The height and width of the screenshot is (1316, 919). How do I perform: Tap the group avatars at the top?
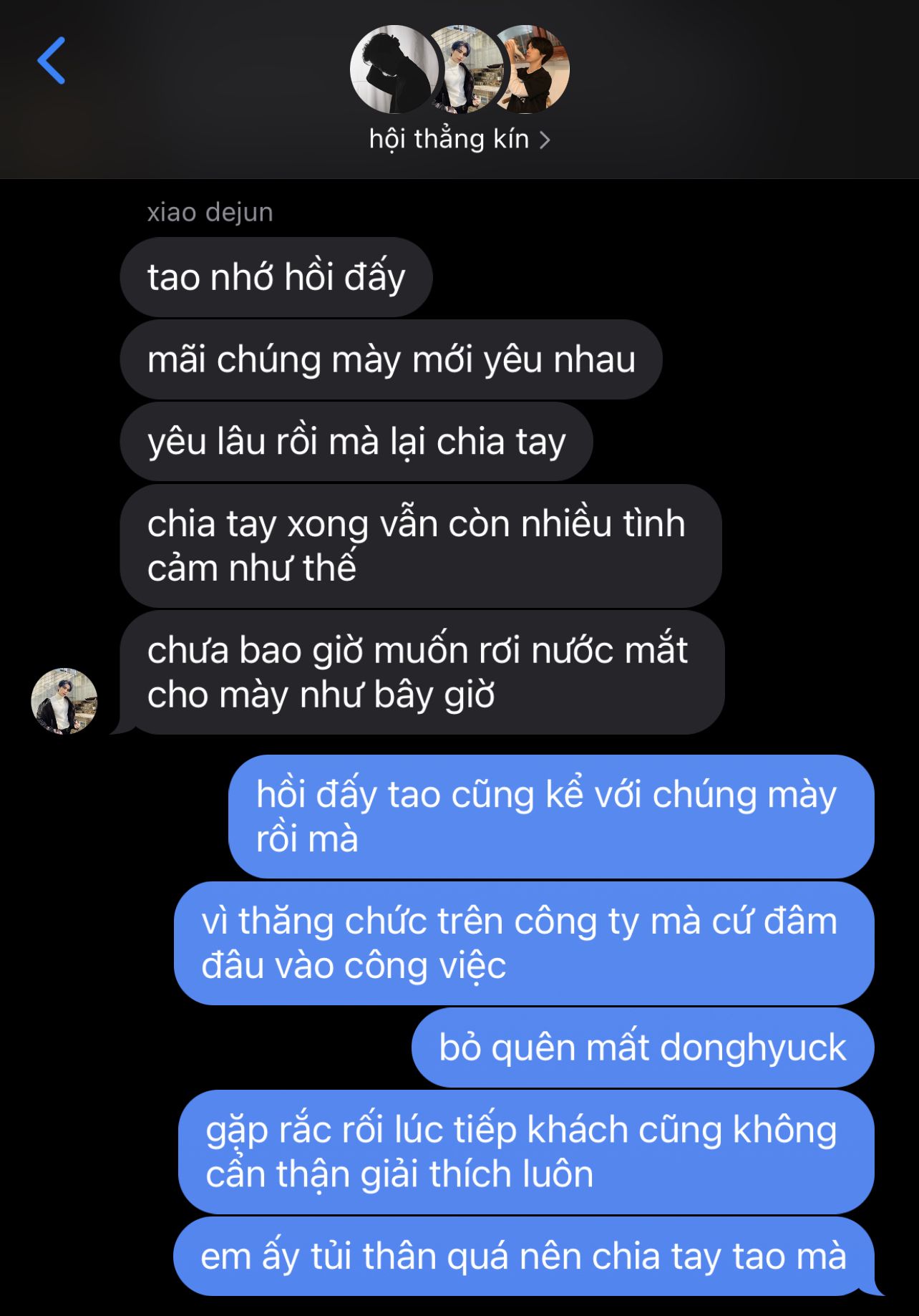[x=459, y=69]
